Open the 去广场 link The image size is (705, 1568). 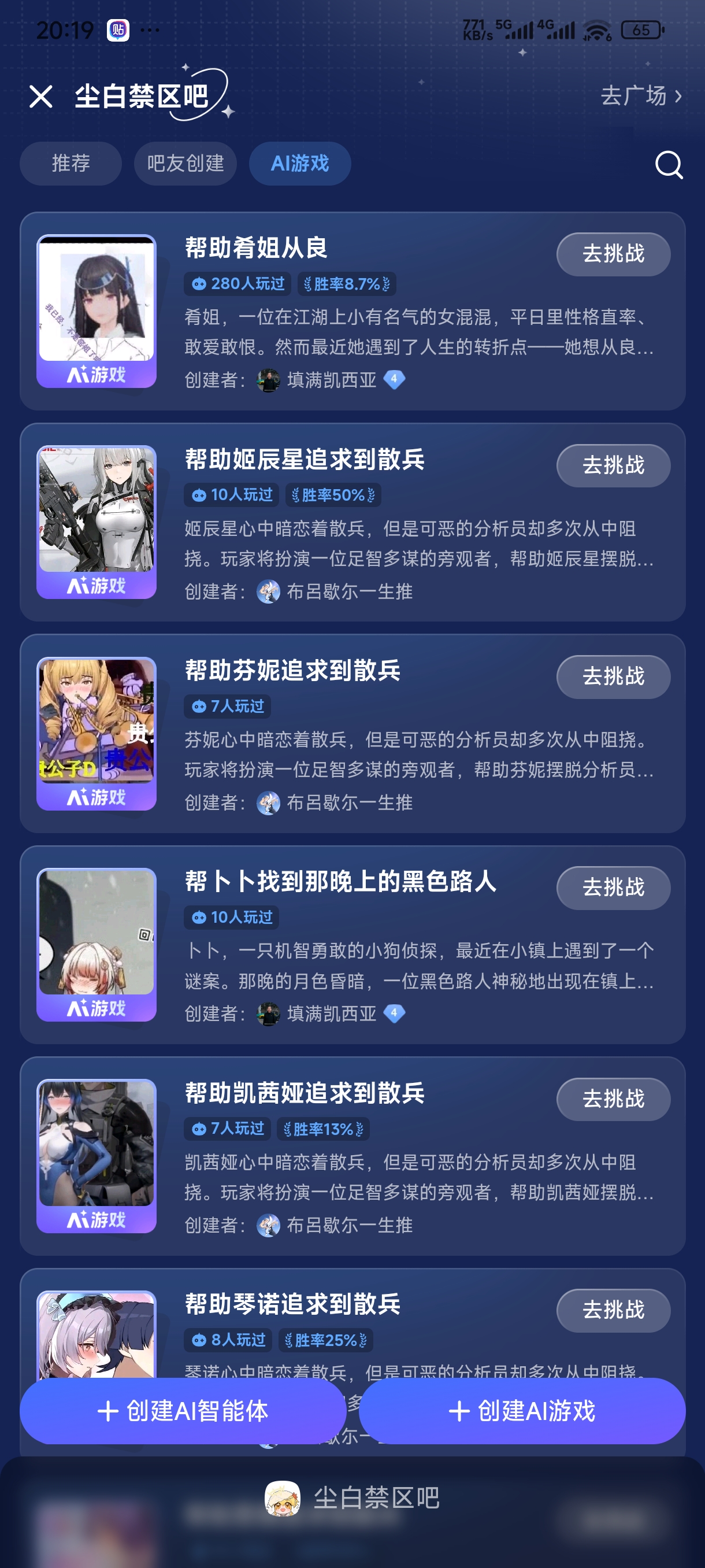point(640,96)
